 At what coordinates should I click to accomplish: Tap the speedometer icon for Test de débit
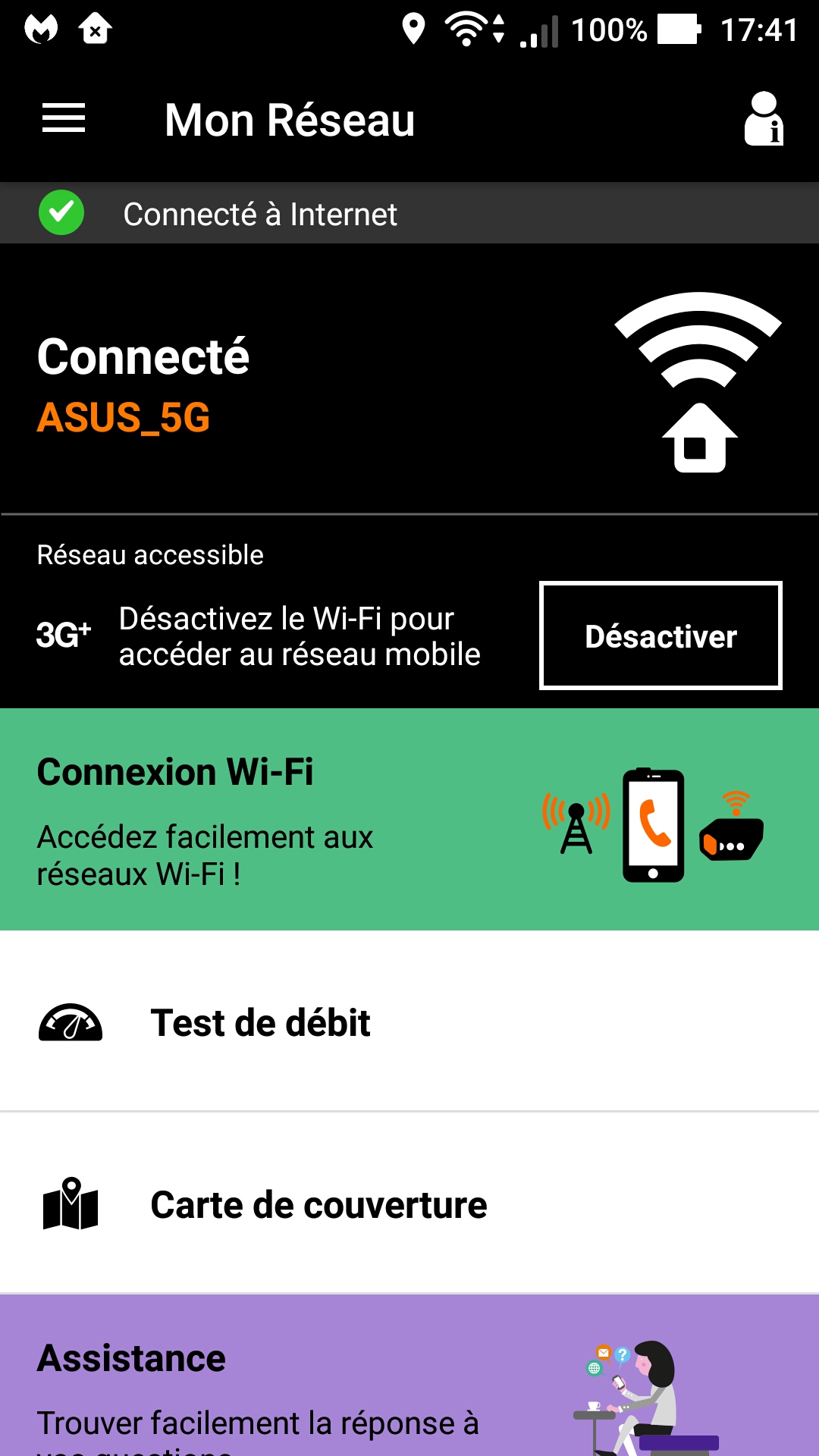click(72, 1022)
